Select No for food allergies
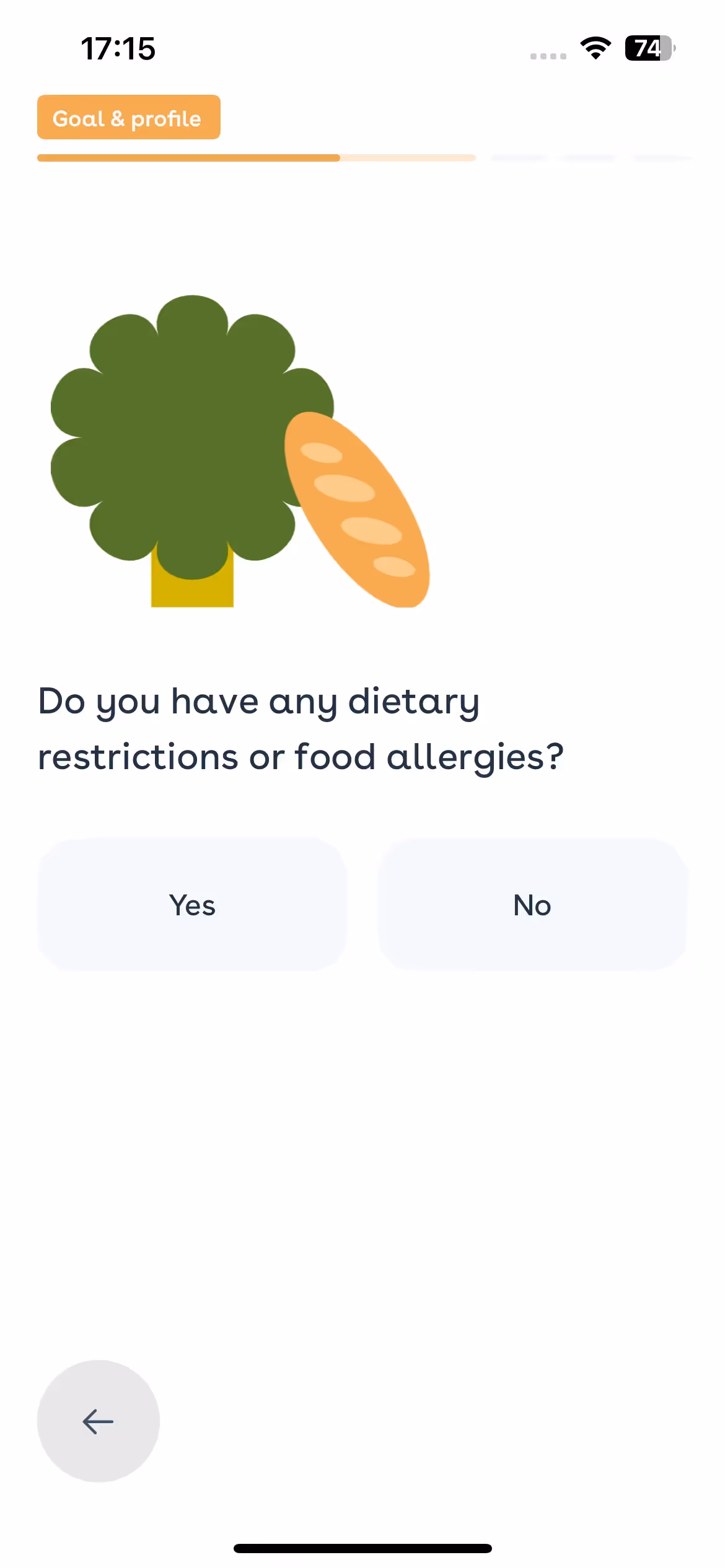This screenshot has width=725, height=1568. 532,905
